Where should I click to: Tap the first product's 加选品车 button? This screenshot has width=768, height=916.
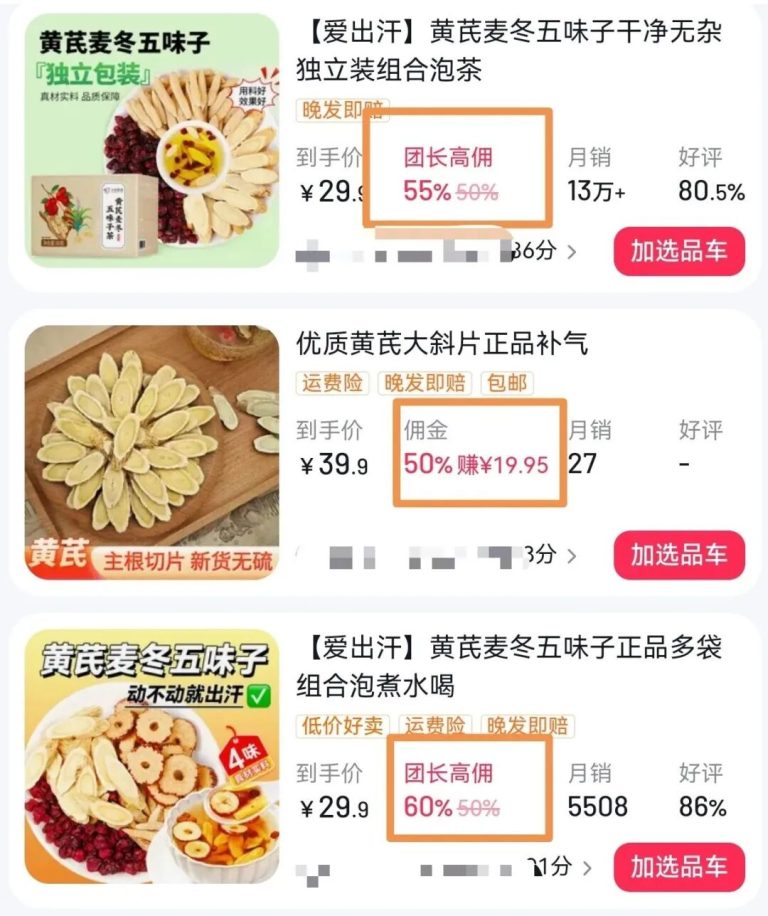click(680, 253)
